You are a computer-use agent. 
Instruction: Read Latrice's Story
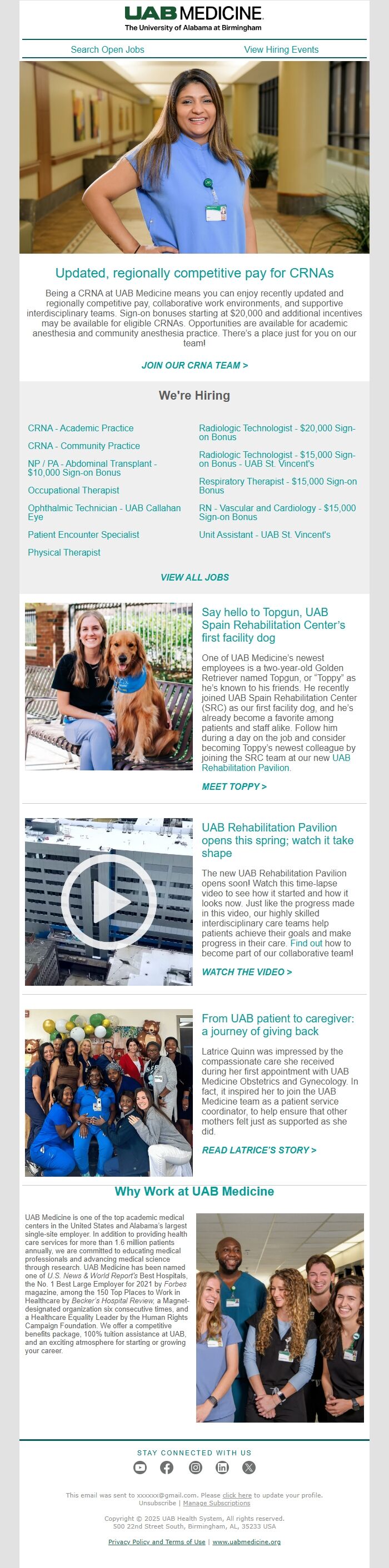258,1150
